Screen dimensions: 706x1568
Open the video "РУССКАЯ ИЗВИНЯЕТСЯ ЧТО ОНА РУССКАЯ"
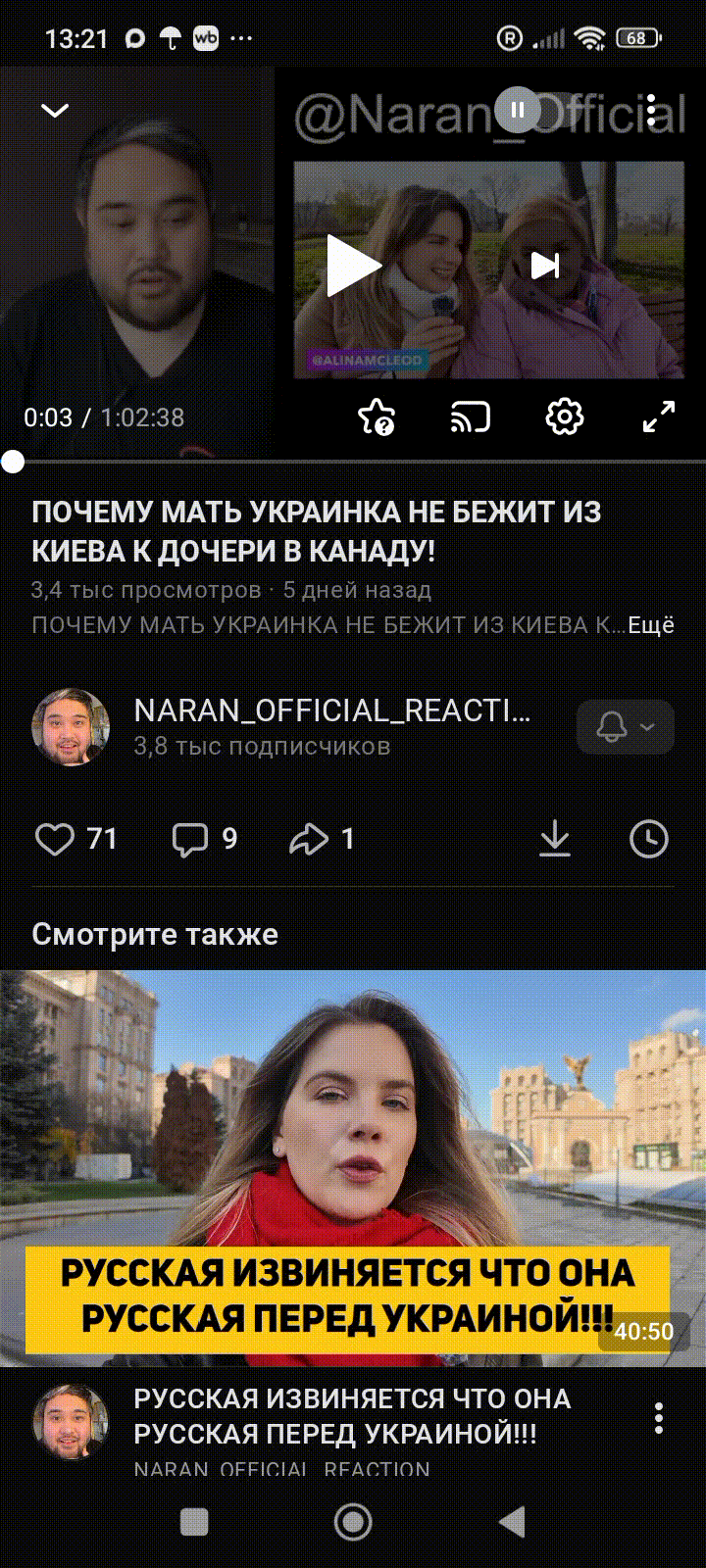click(x=353, y=1168)
